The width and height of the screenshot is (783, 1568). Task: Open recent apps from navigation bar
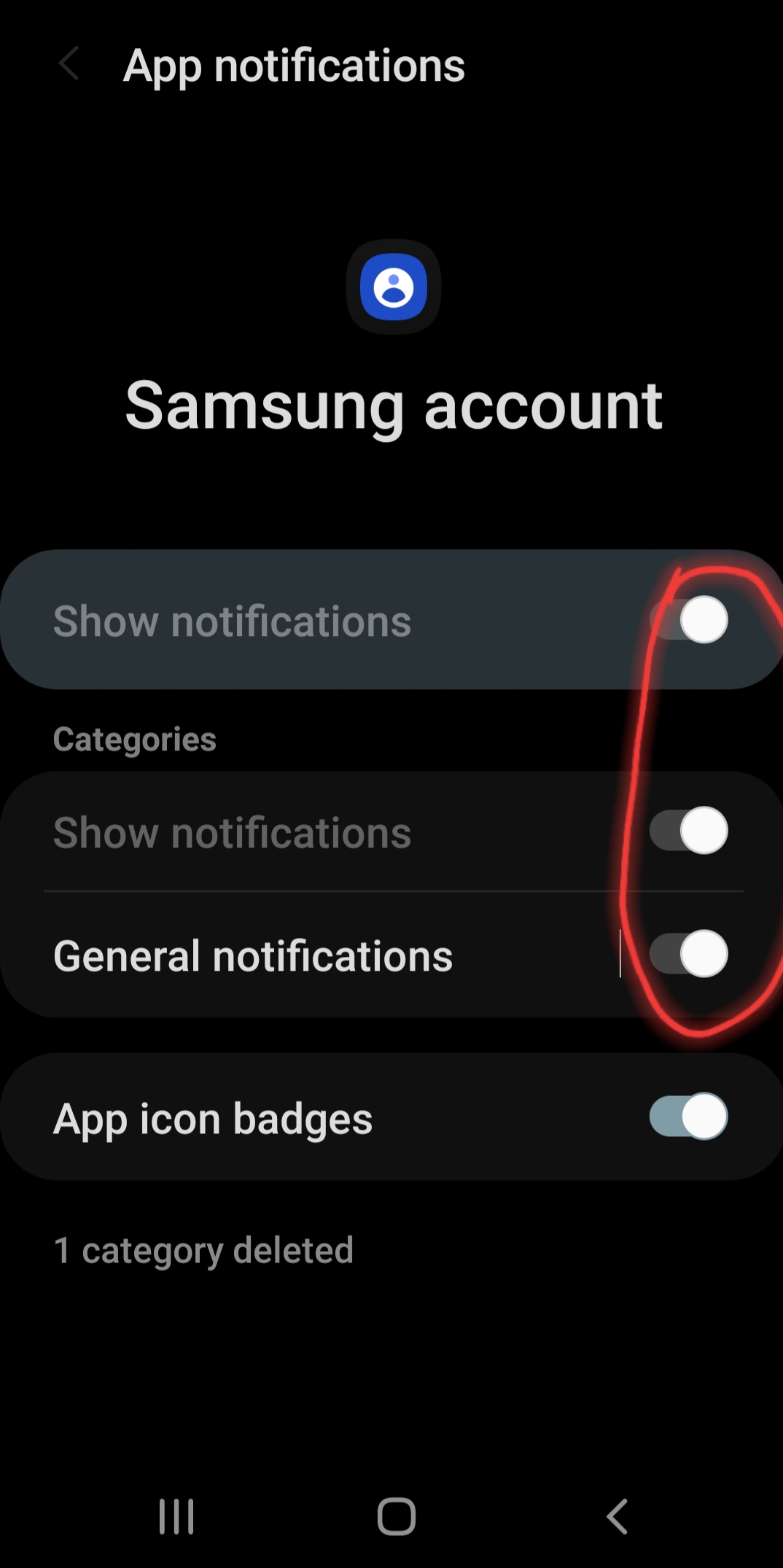click(x=176, y=1517)
